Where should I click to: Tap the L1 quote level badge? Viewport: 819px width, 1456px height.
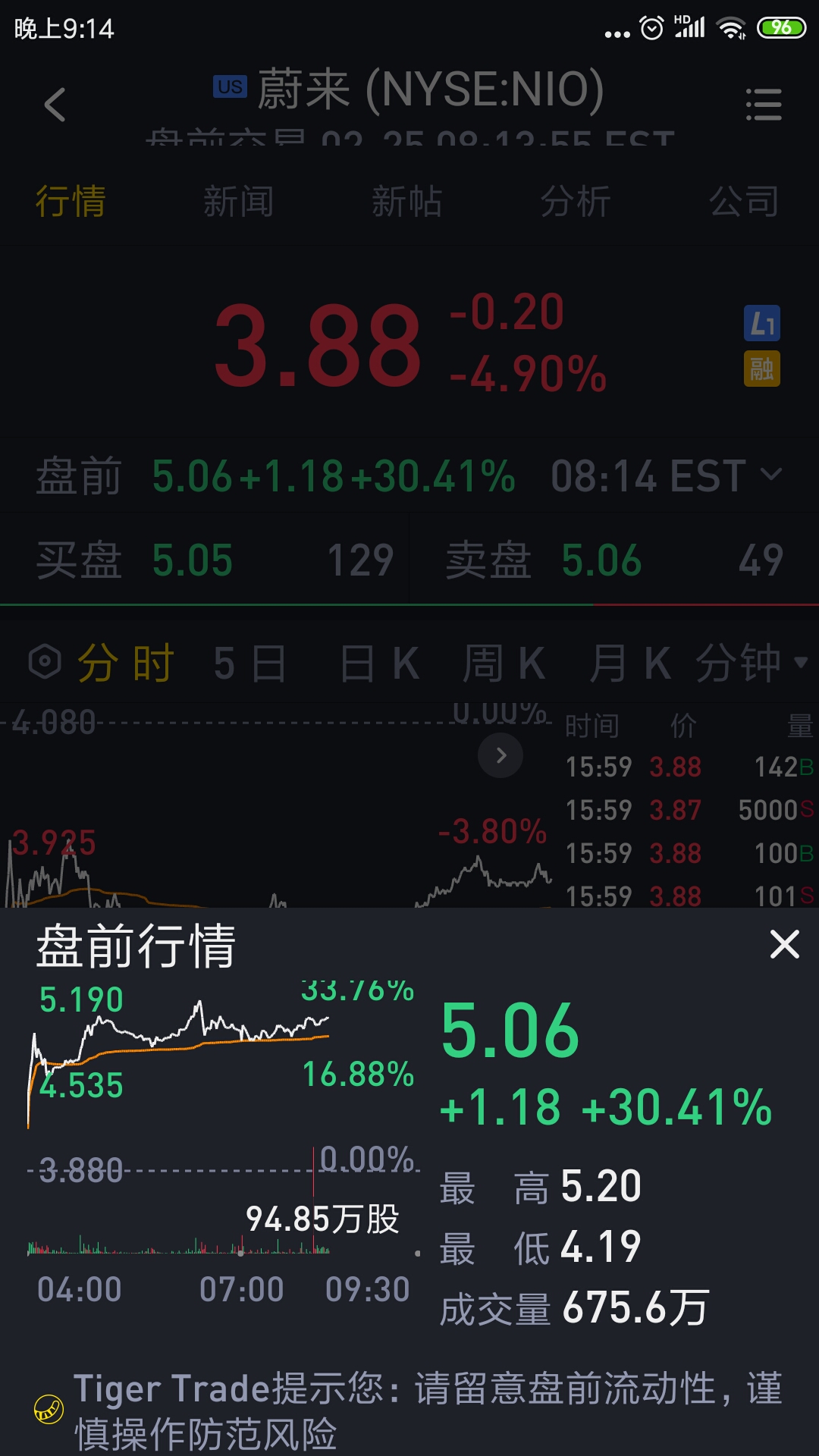(762, 324)
